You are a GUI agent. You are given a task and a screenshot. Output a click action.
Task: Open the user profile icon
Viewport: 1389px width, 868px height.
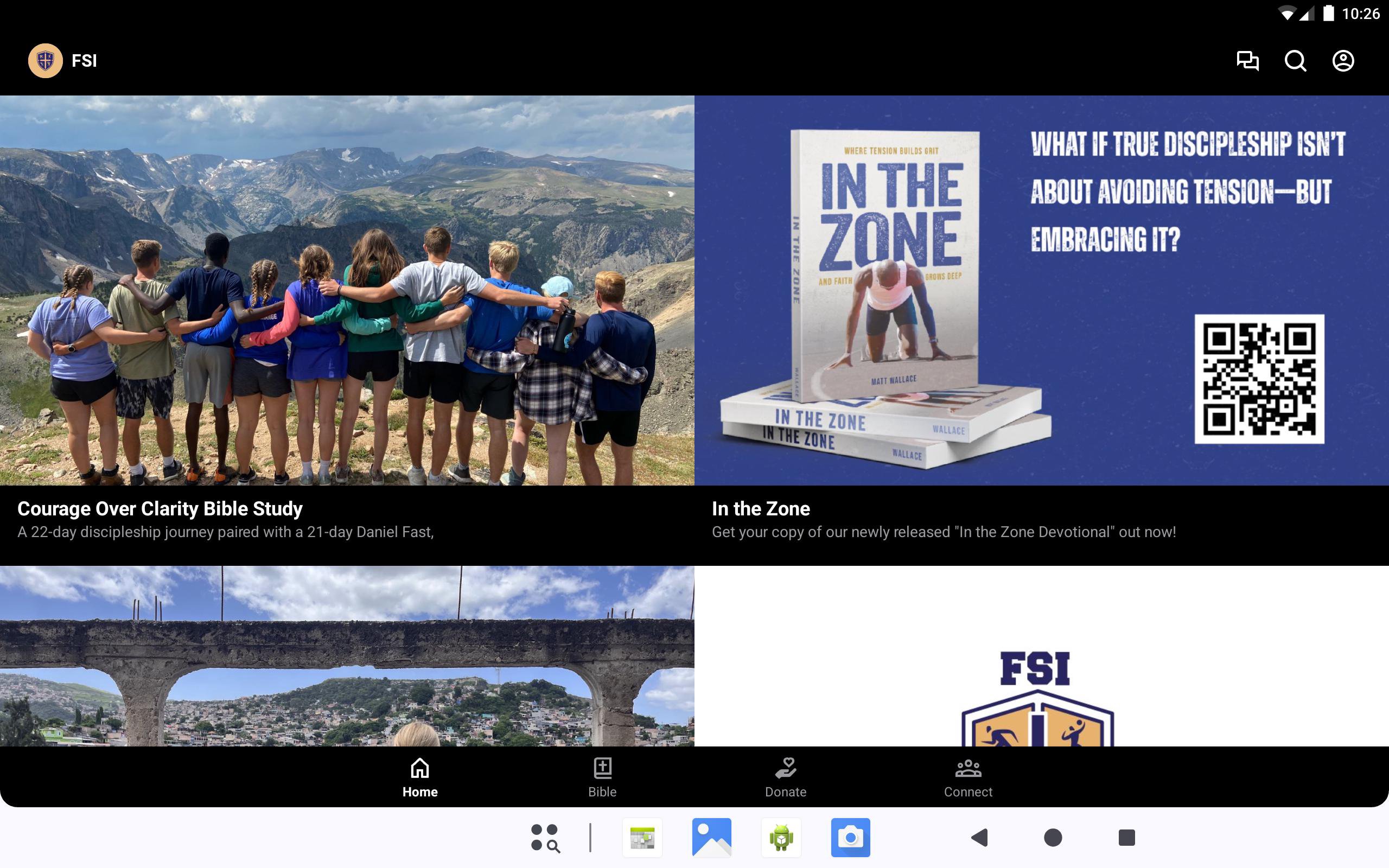click(x=1342, y=61)
